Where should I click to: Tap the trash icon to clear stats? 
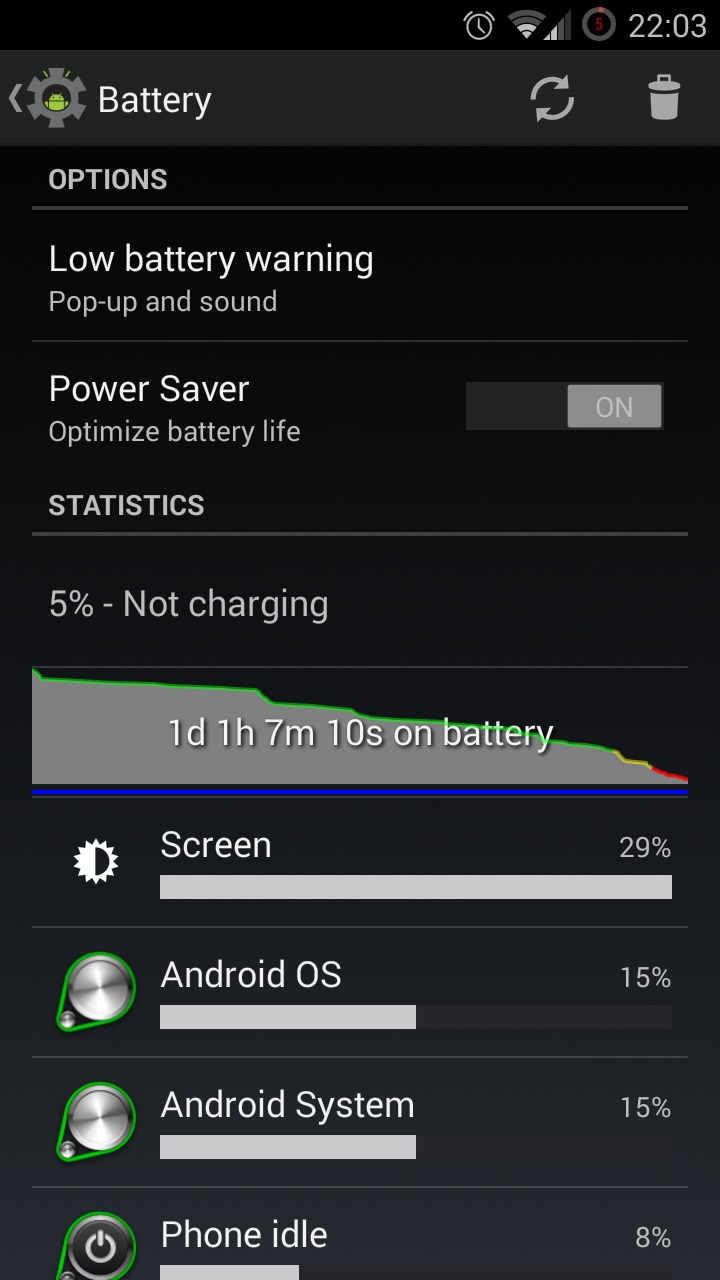coord(663,99)
